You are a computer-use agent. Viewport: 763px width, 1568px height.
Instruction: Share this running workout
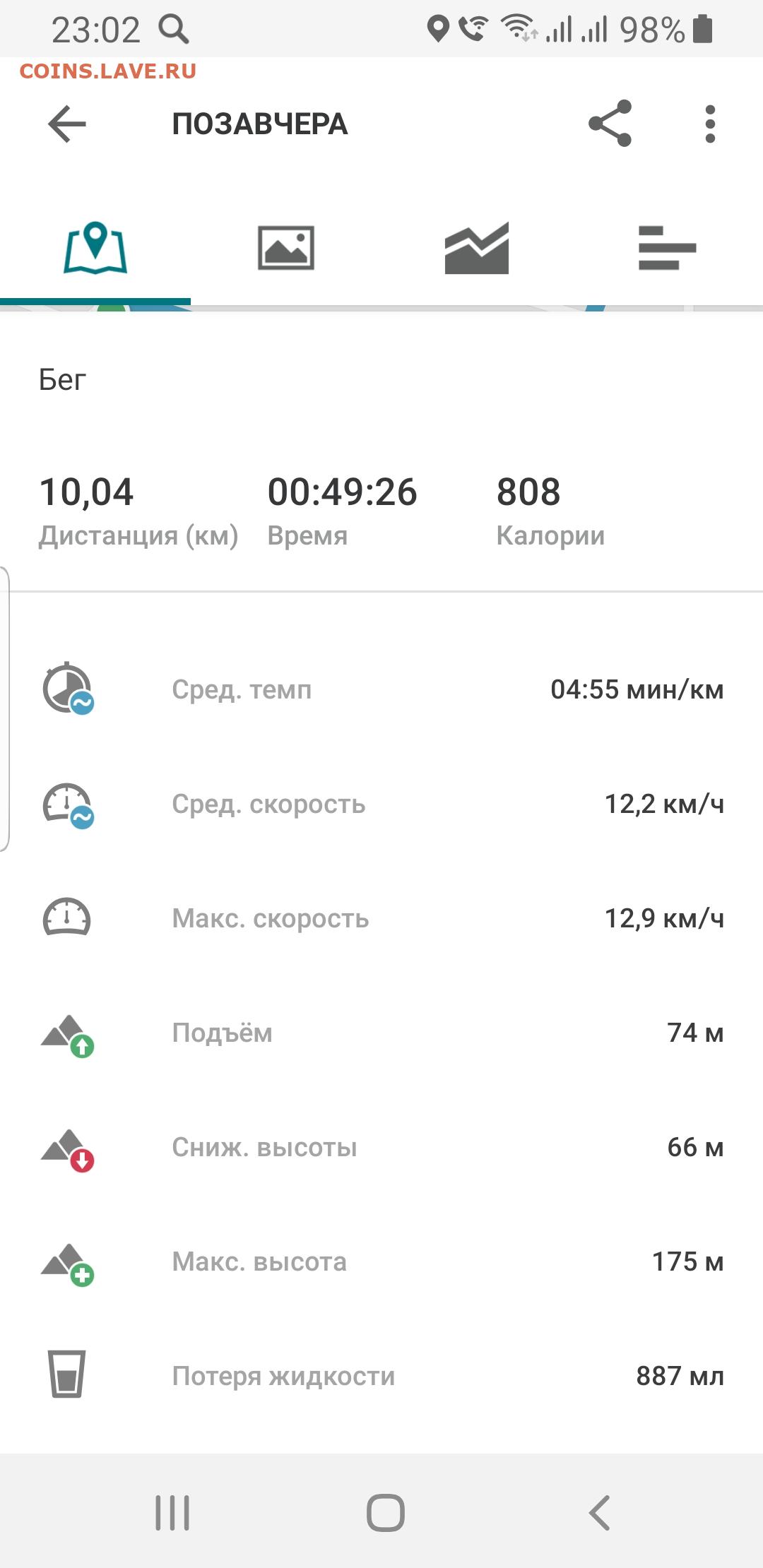[610, 124]
